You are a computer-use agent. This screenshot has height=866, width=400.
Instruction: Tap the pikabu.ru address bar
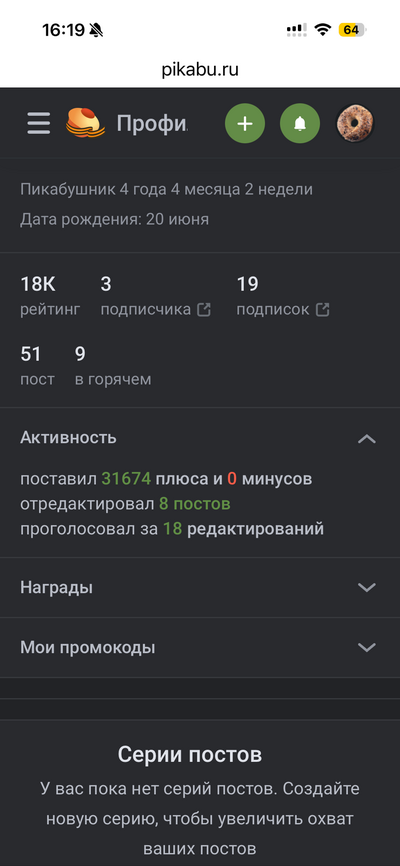click(200, 70)
